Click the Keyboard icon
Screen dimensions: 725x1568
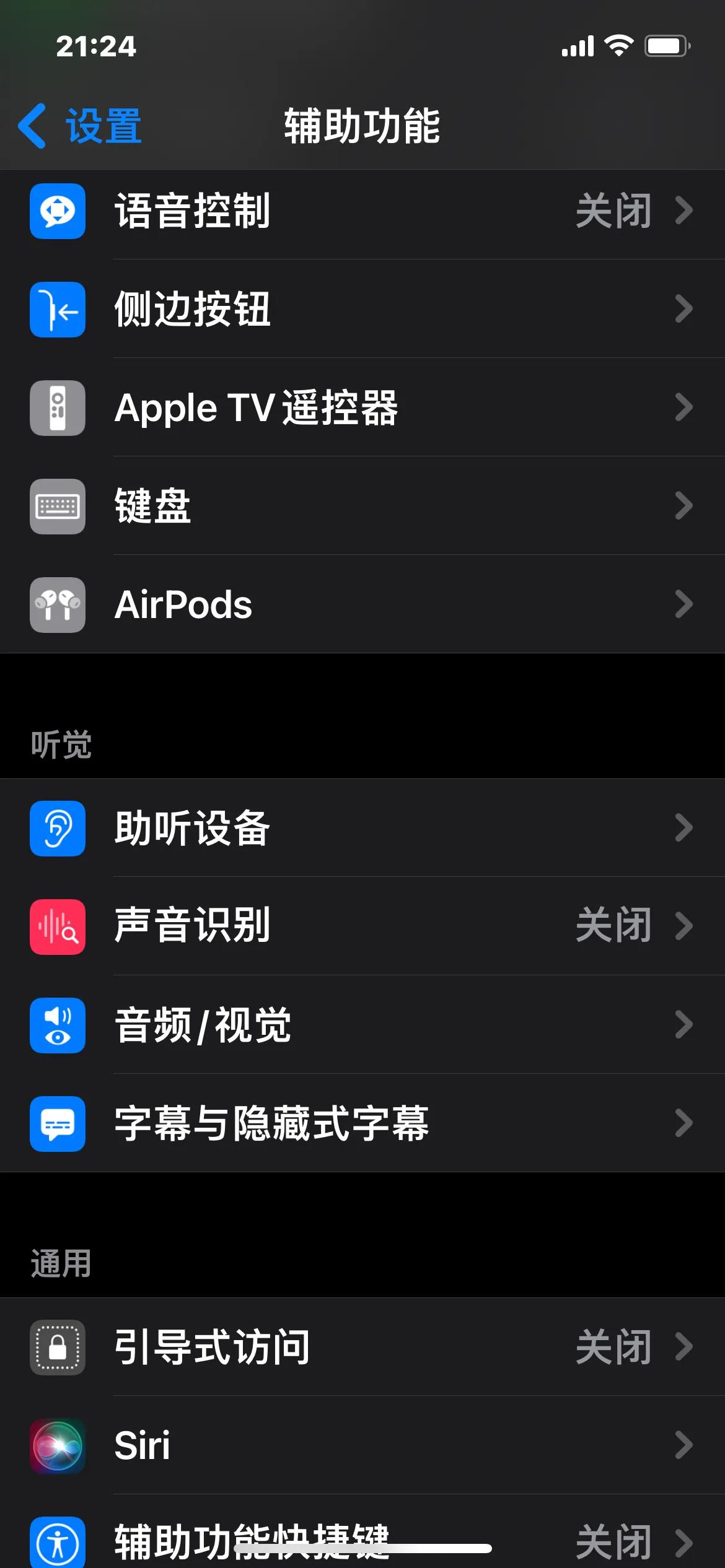[x=57, y=506]
